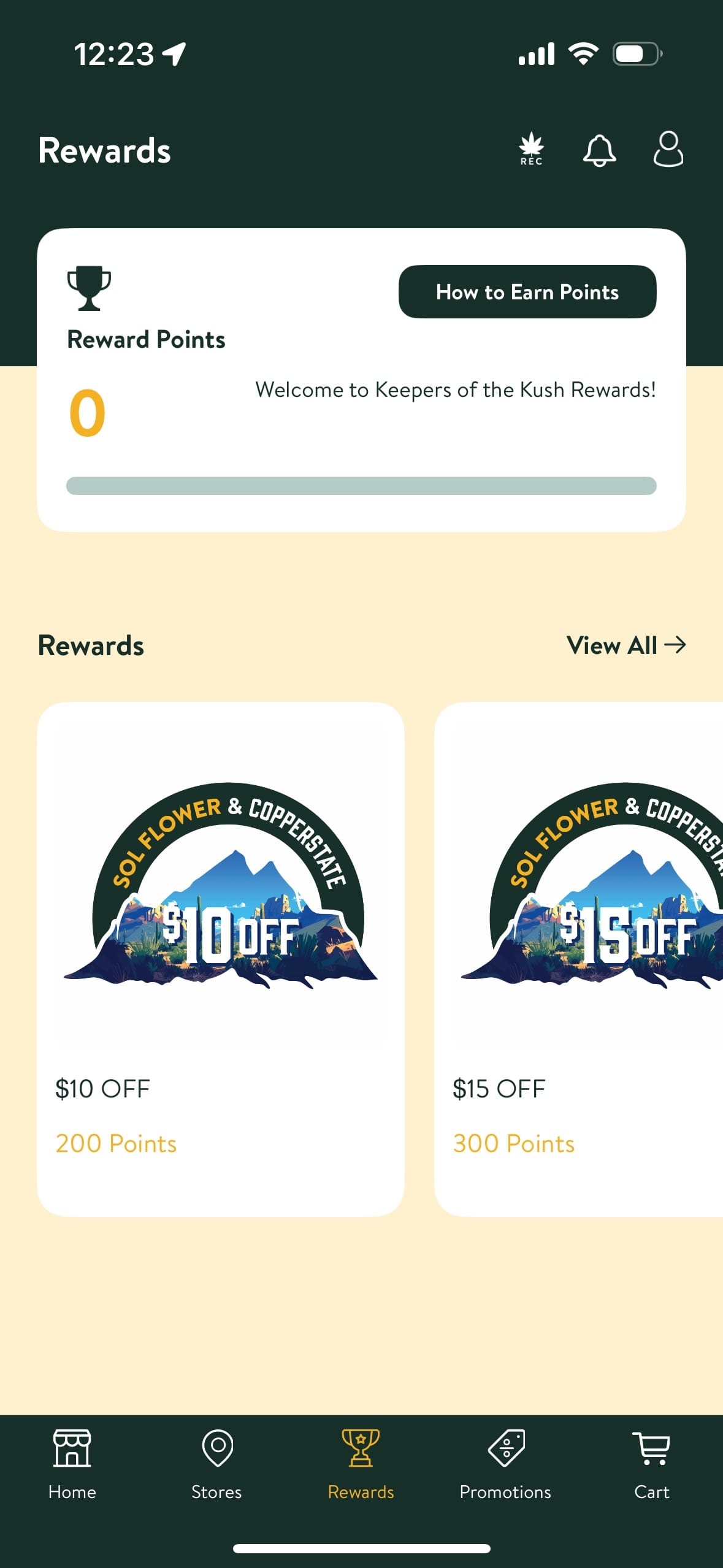The image size is (723, 1568).
Task: View All rewards
Action: (625, 645)
